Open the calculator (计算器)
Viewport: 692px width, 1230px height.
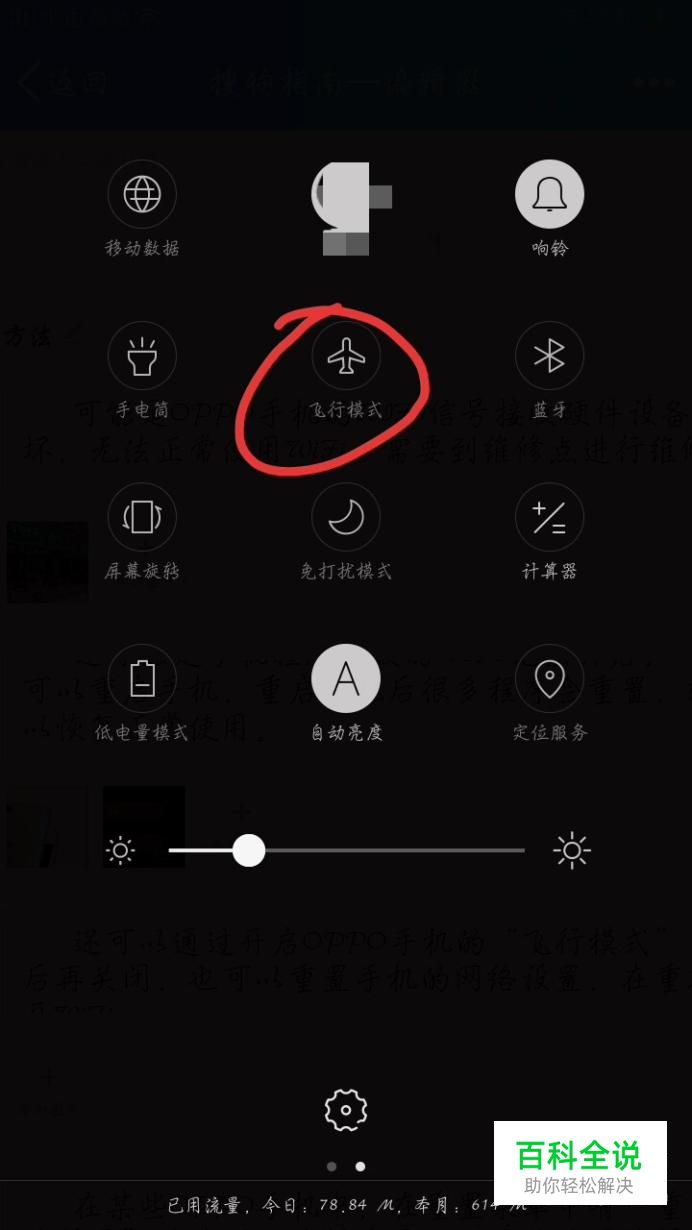[x=549, y=517]
